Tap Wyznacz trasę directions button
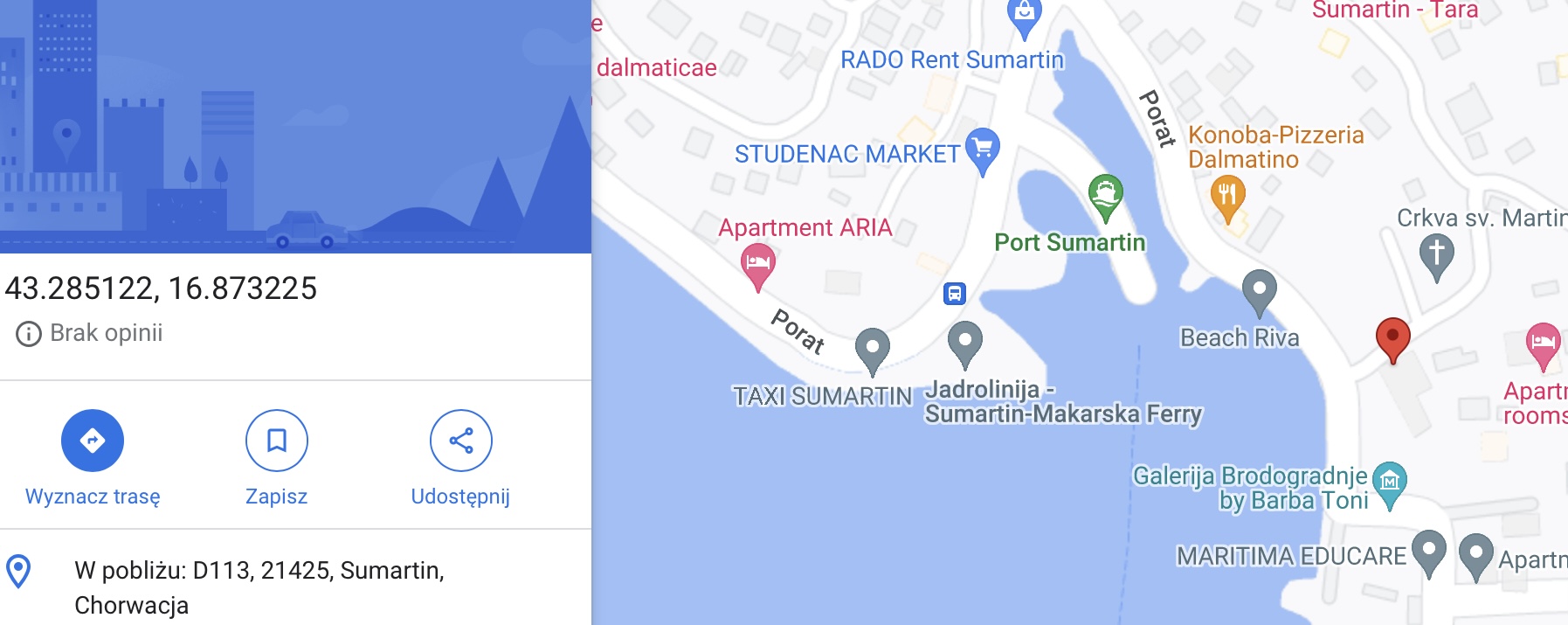The width and height of the screenshot is (1568, 625). coord(93,441)
